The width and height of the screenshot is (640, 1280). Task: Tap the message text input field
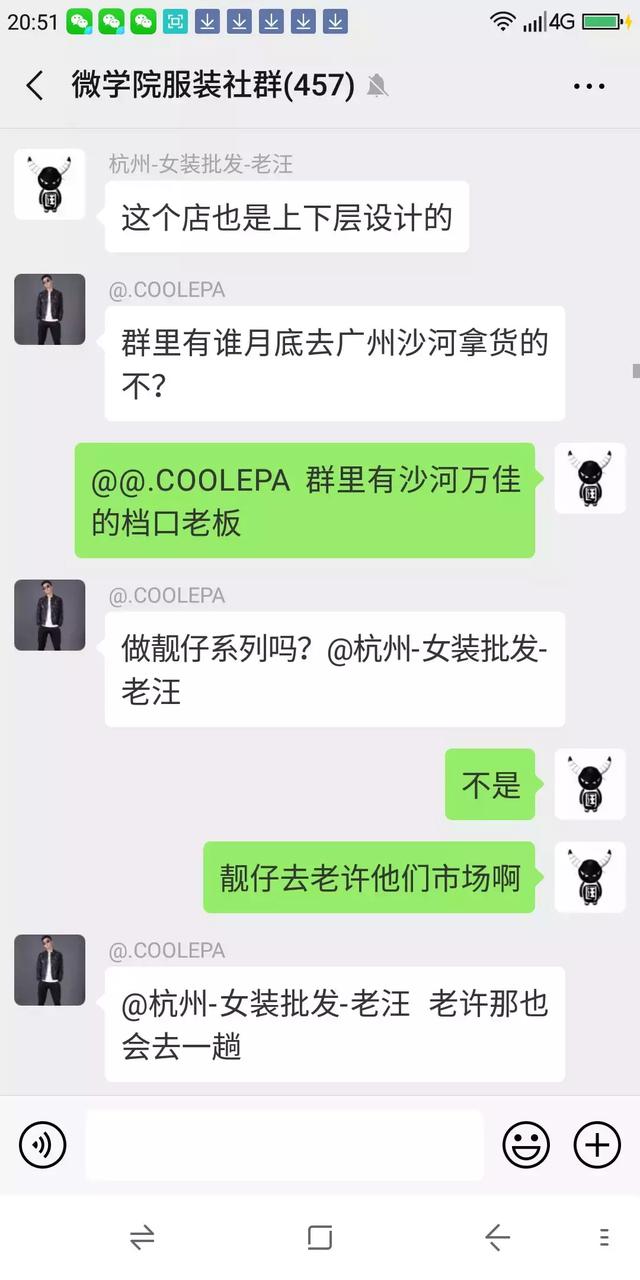point(284,1145)
